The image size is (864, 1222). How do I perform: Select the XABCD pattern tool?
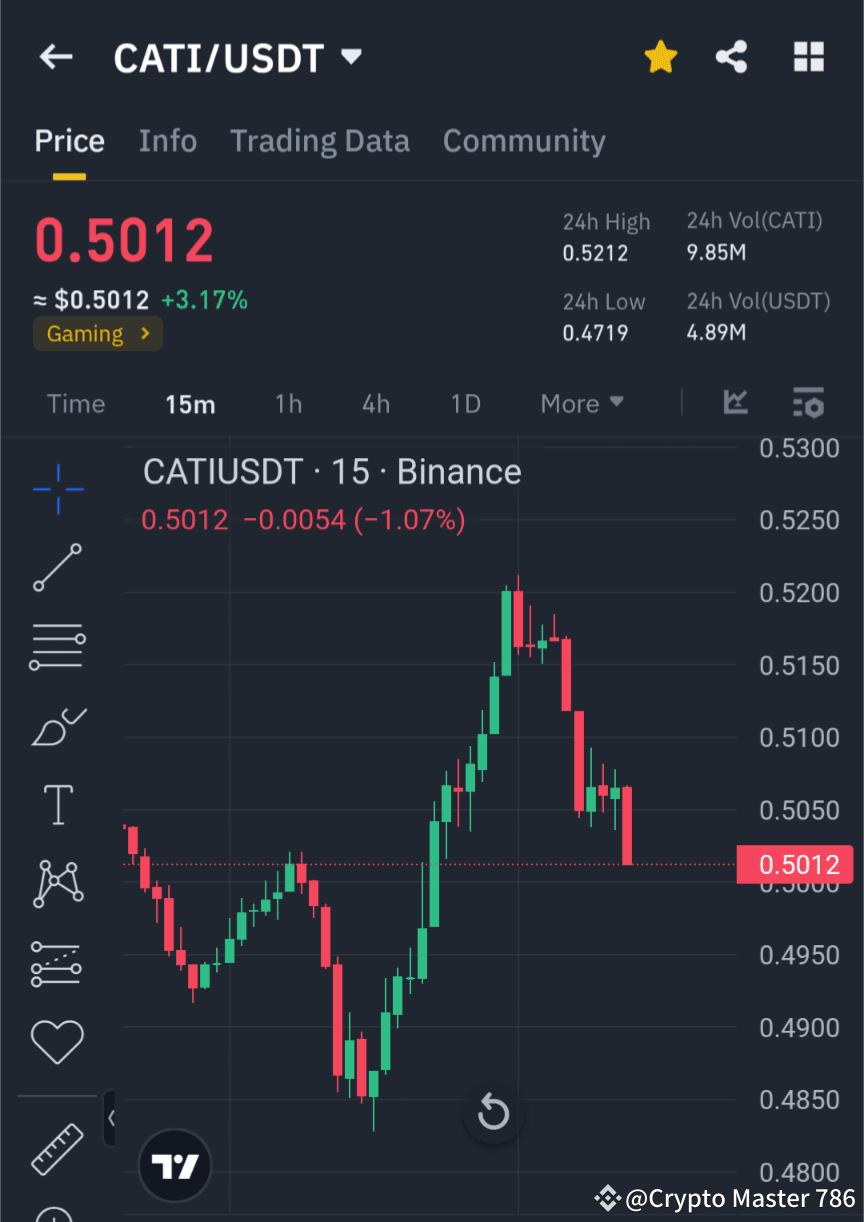click(x=57, y=884)
